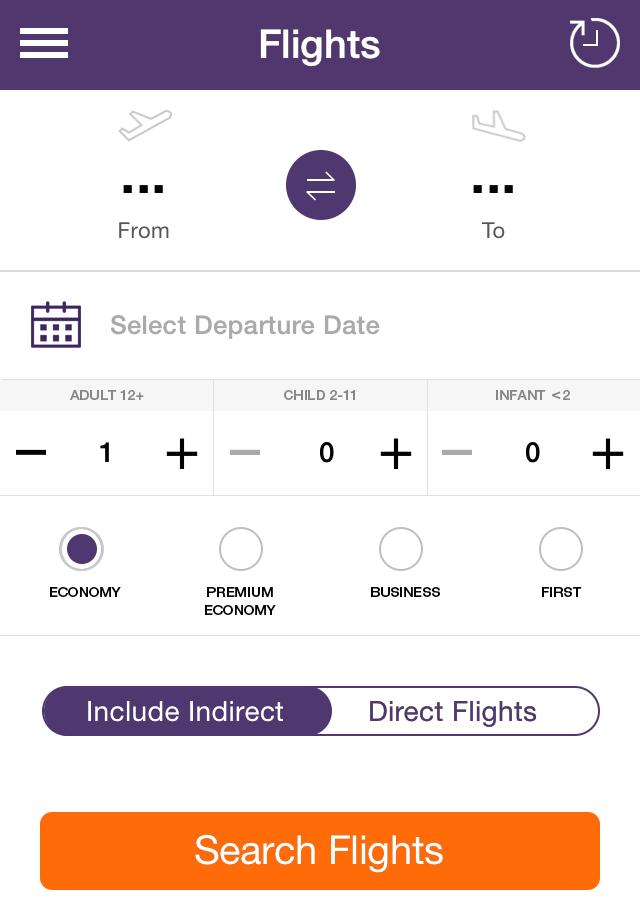The height and width of the screenshot is (920, 640).
Task: Tap the Search Flights button
Action: click(320, 851)
